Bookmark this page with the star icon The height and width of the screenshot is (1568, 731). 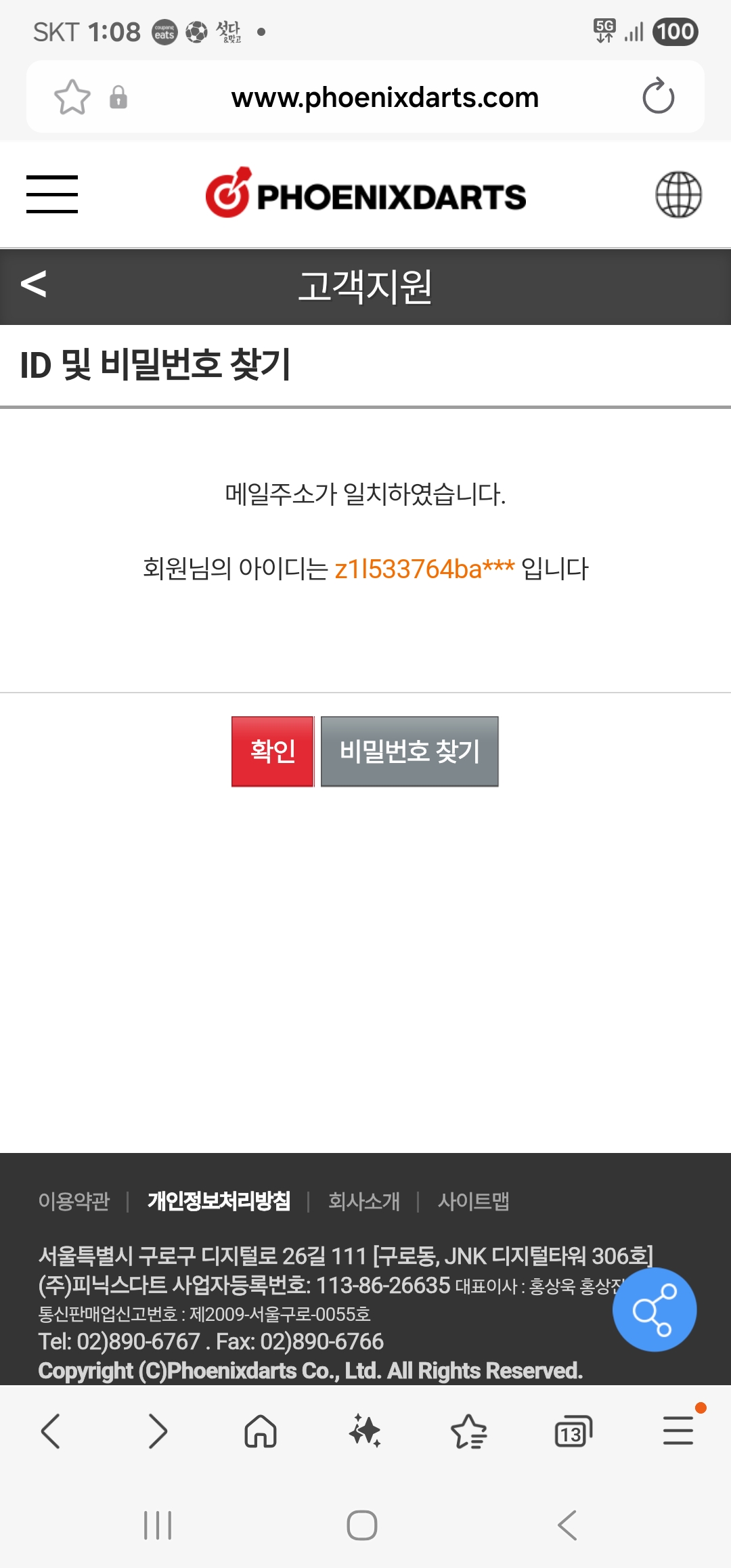[72, 97]
